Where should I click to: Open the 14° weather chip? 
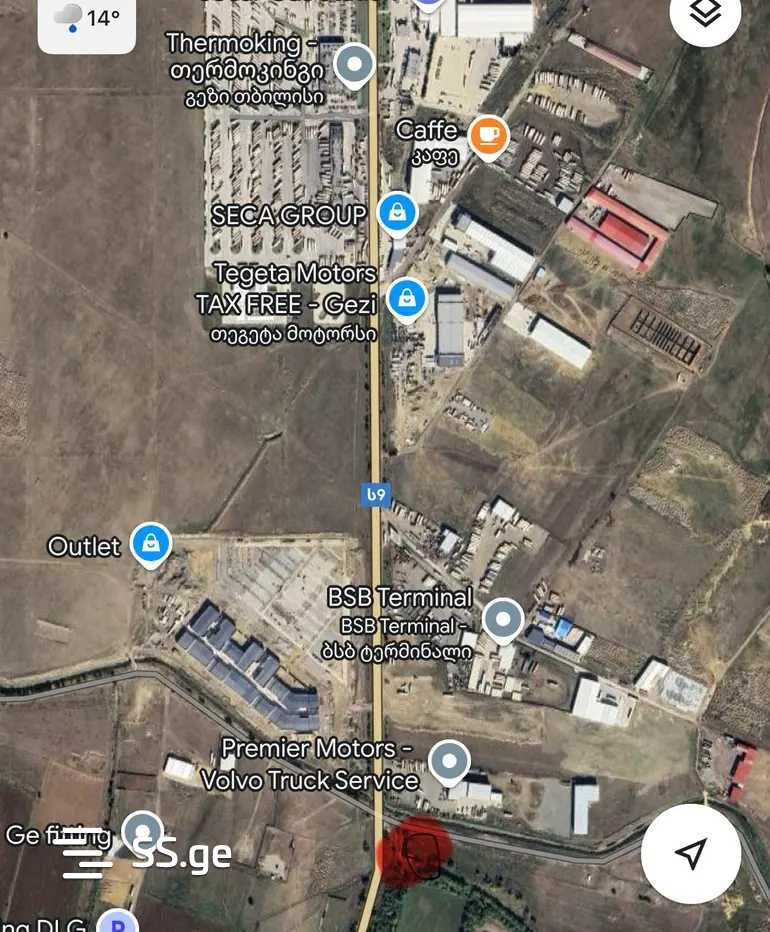[86, 19]
